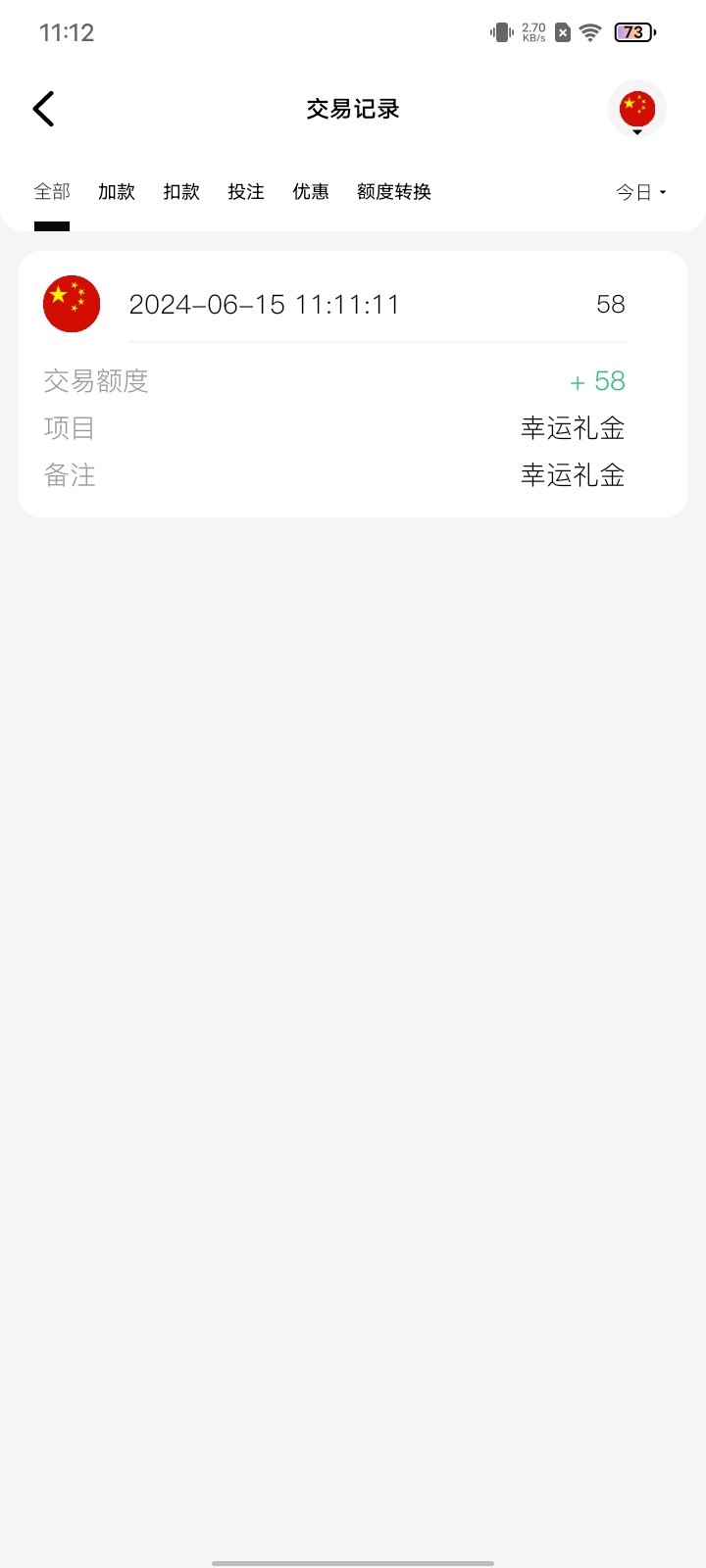Switch to the 优惠 tab
This screenshot has height=1568, width=706.
pos(311,192)
